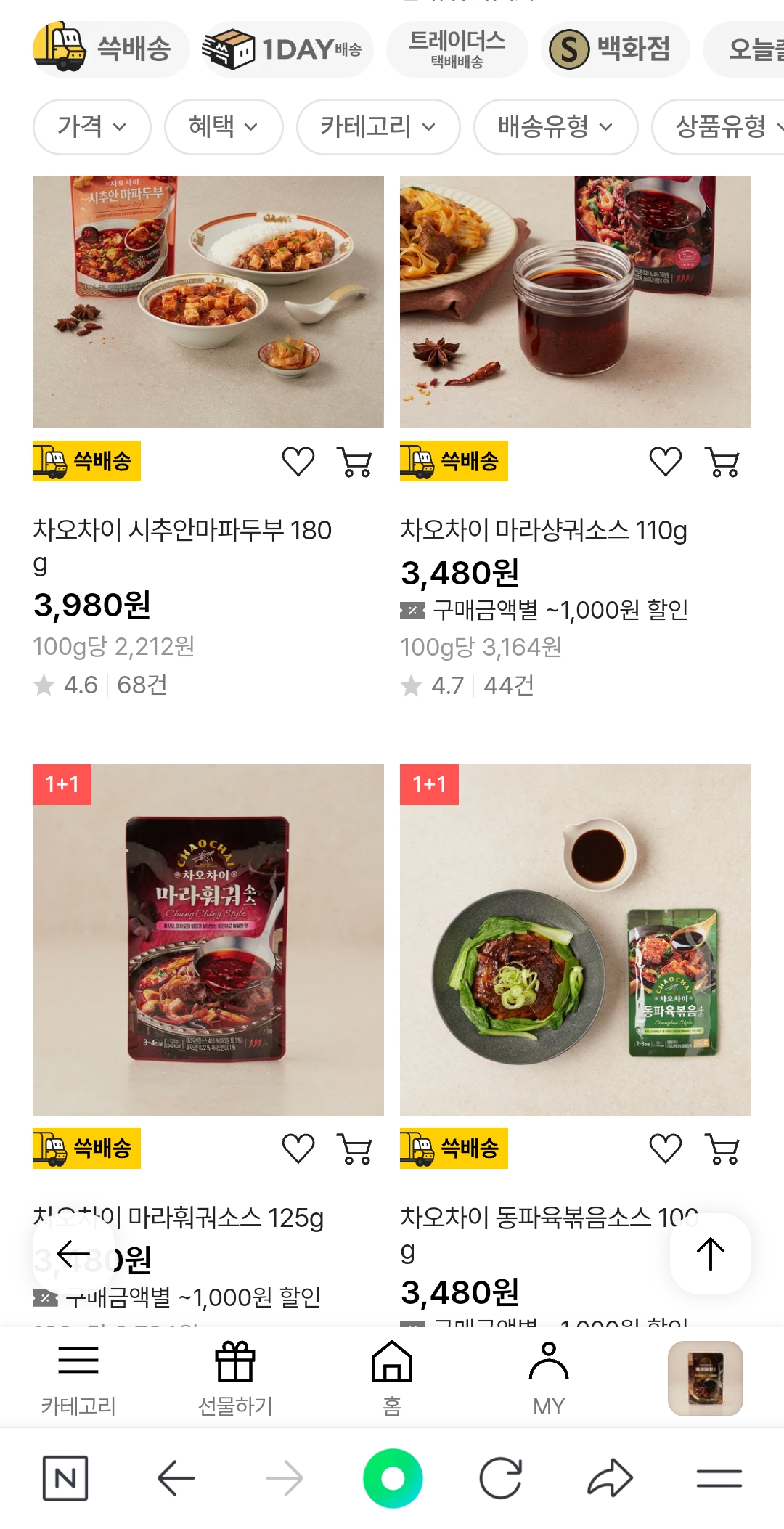The width and height of the screenshot is (784, 1529).
Task: Go to the 선물하기 tab
Action: pyautogui.click(x=235, y=1377)
